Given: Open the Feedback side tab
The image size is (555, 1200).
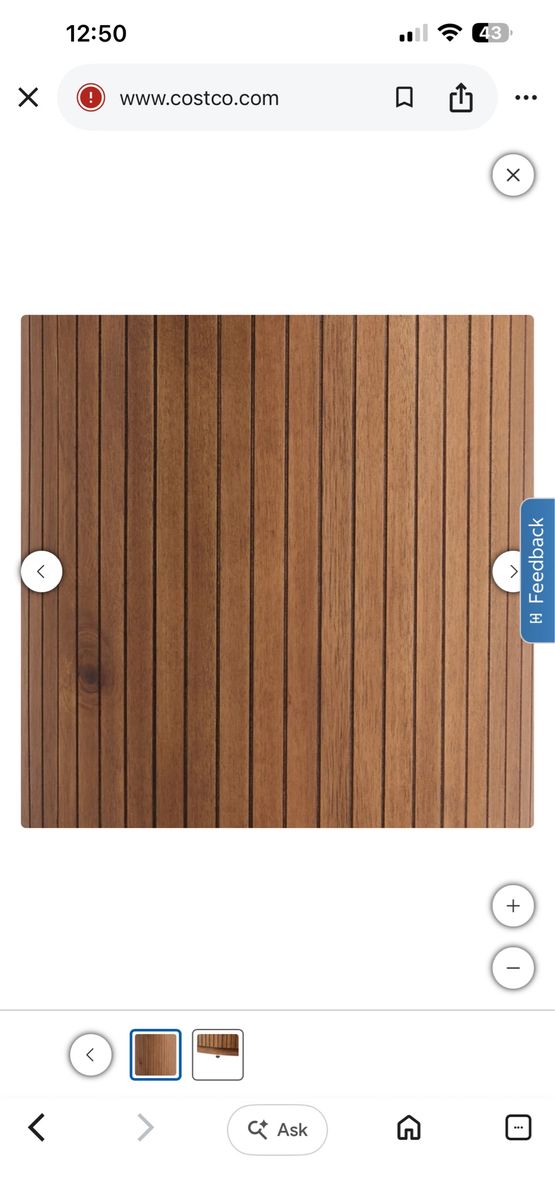Looking at the screenshot, I should 538,570.
